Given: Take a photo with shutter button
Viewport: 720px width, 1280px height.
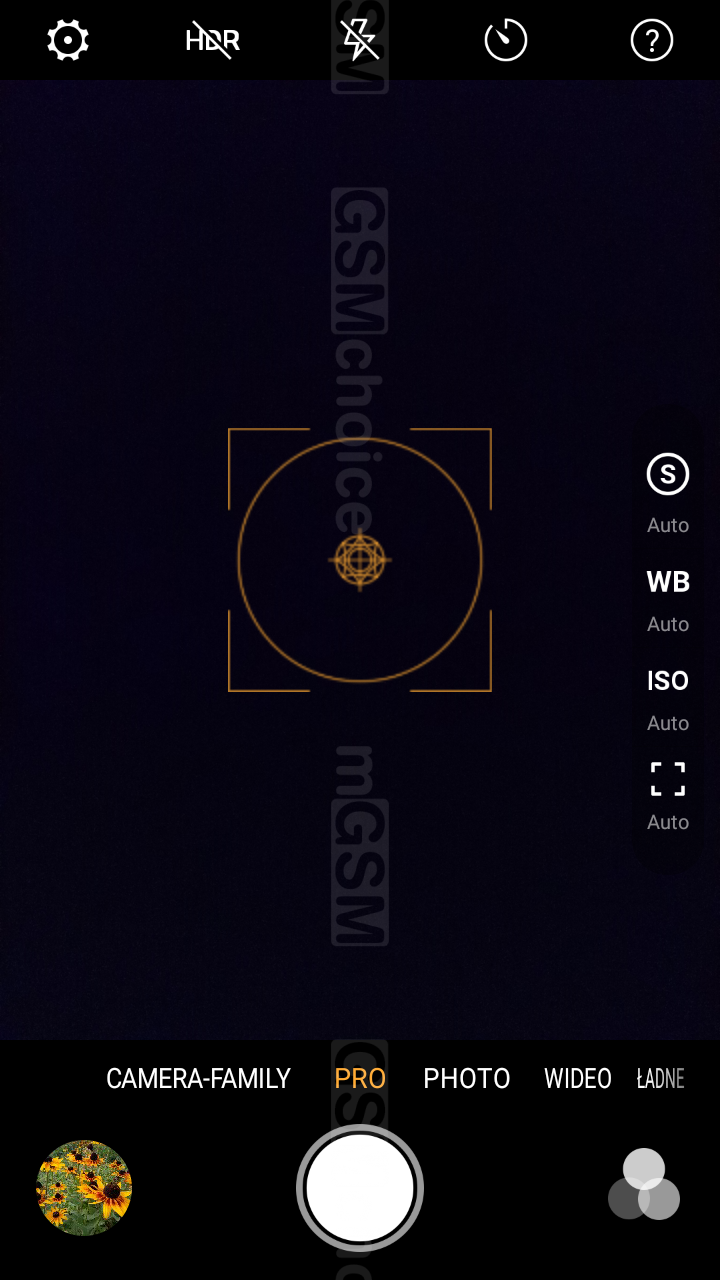Looking at the screenshot, I should 360,1188.
